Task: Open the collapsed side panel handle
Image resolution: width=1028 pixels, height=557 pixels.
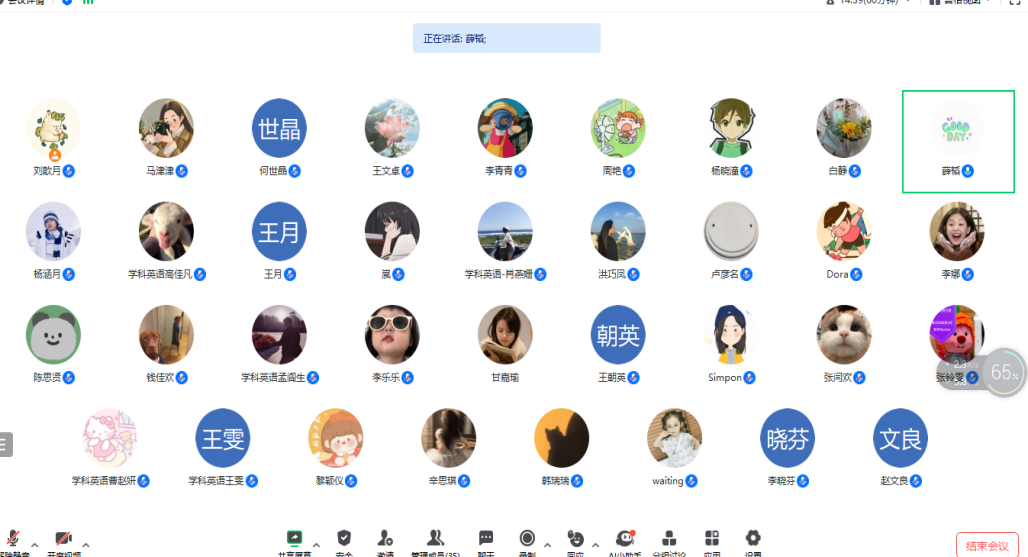Action: (6, 444)
